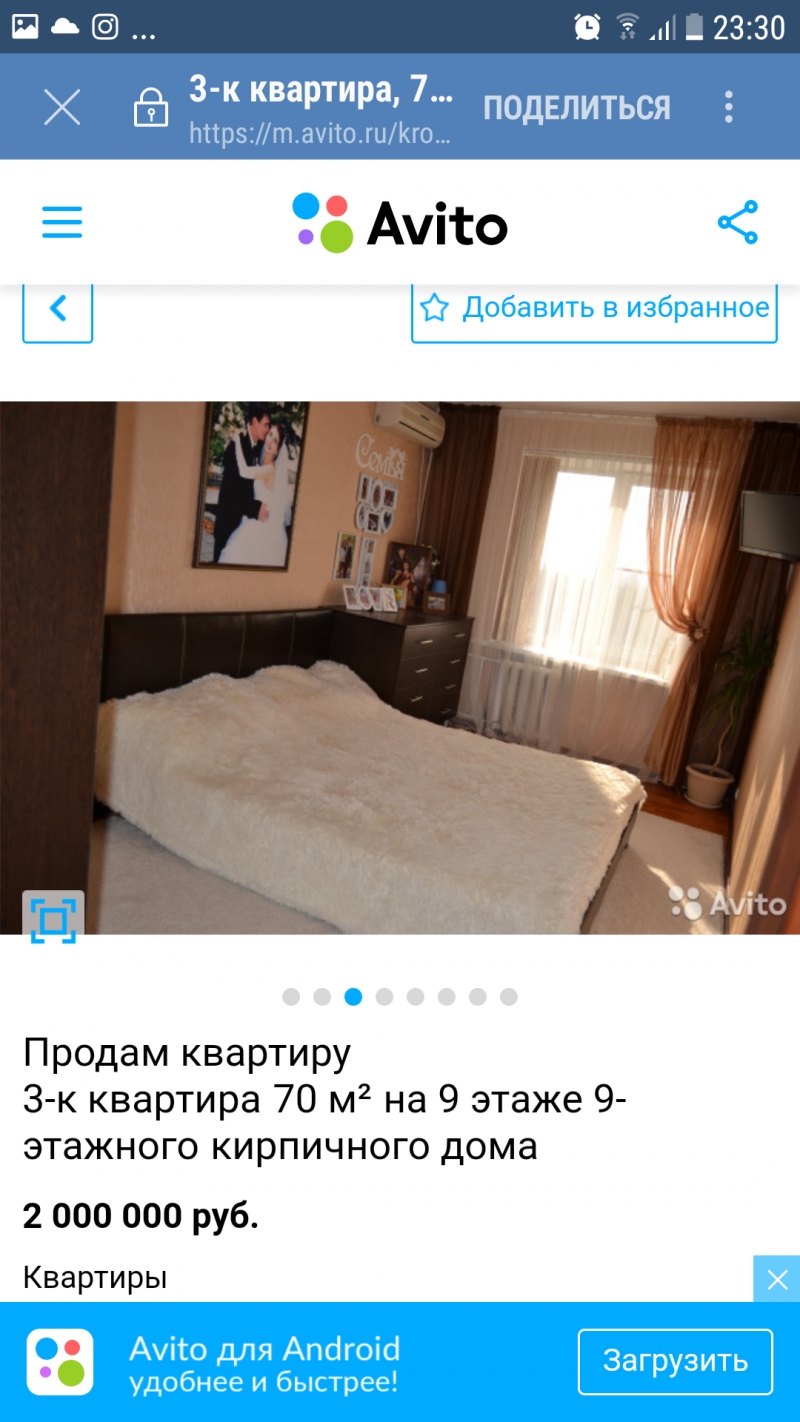Expand the photo with the fullscreen icon
Image resolution: width=800 pixels, height=1422 pixels.
tap(53, 919)
